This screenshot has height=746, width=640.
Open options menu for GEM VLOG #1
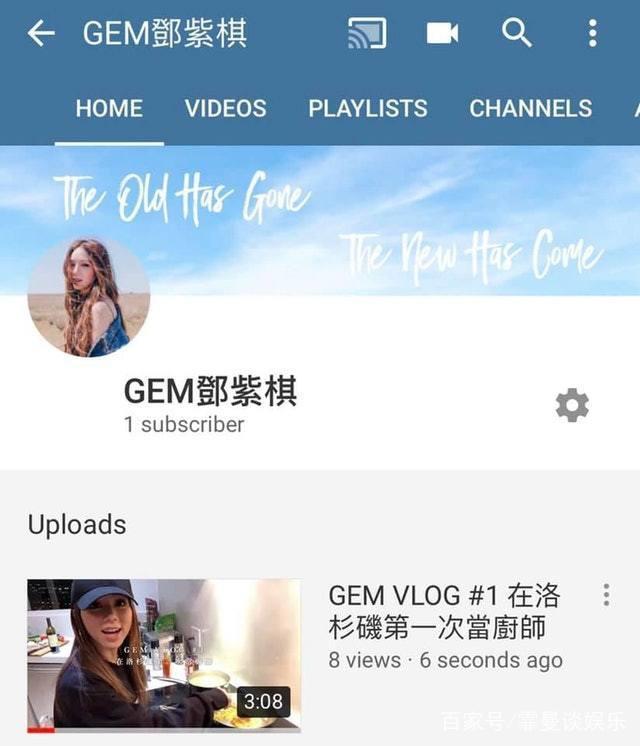tap(605, 596)
